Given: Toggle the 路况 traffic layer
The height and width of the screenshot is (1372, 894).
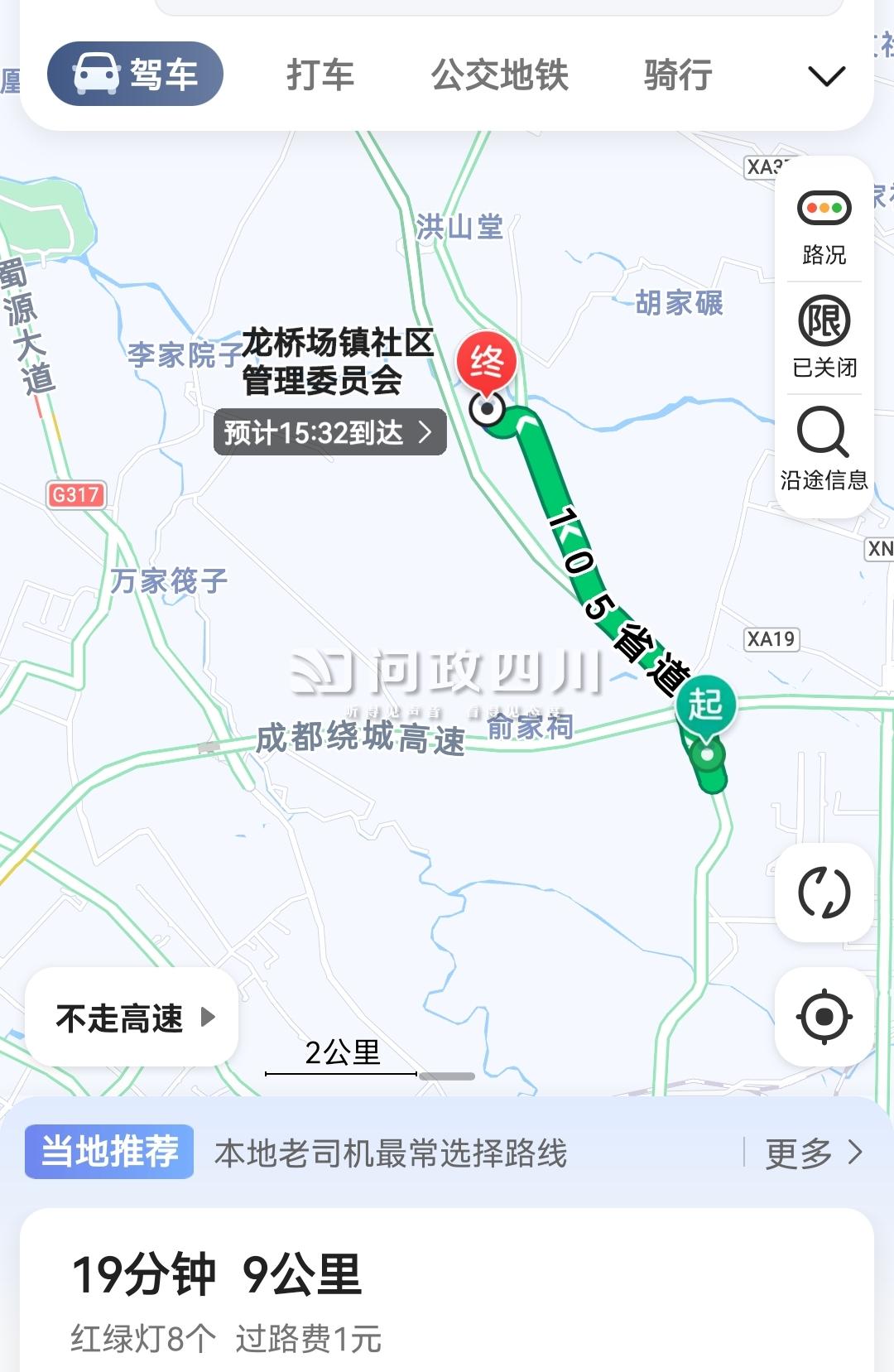Looking at the screenshot, I should tap(824, 227).
